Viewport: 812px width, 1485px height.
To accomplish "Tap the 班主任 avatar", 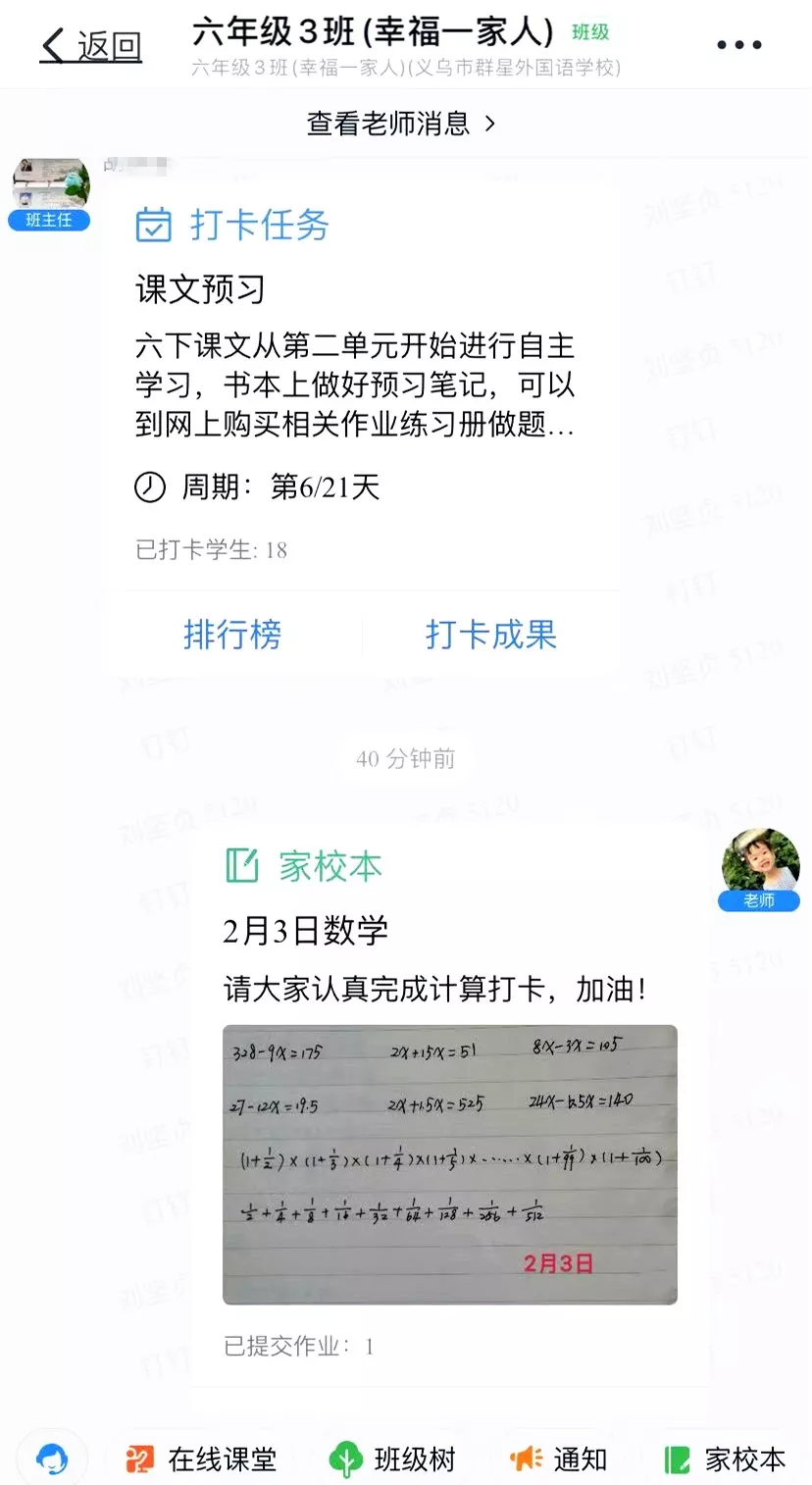I will (50, 186).
